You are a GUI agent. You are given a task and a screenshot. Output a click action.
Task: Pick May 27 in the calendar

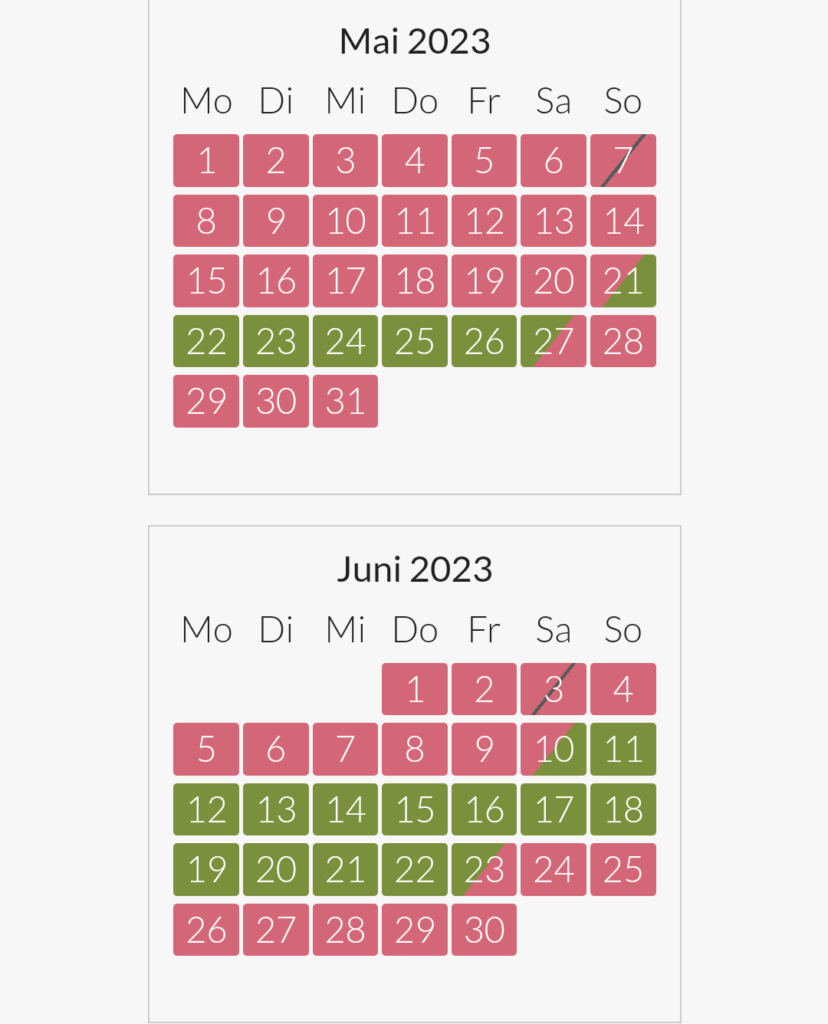pos(553,341)
